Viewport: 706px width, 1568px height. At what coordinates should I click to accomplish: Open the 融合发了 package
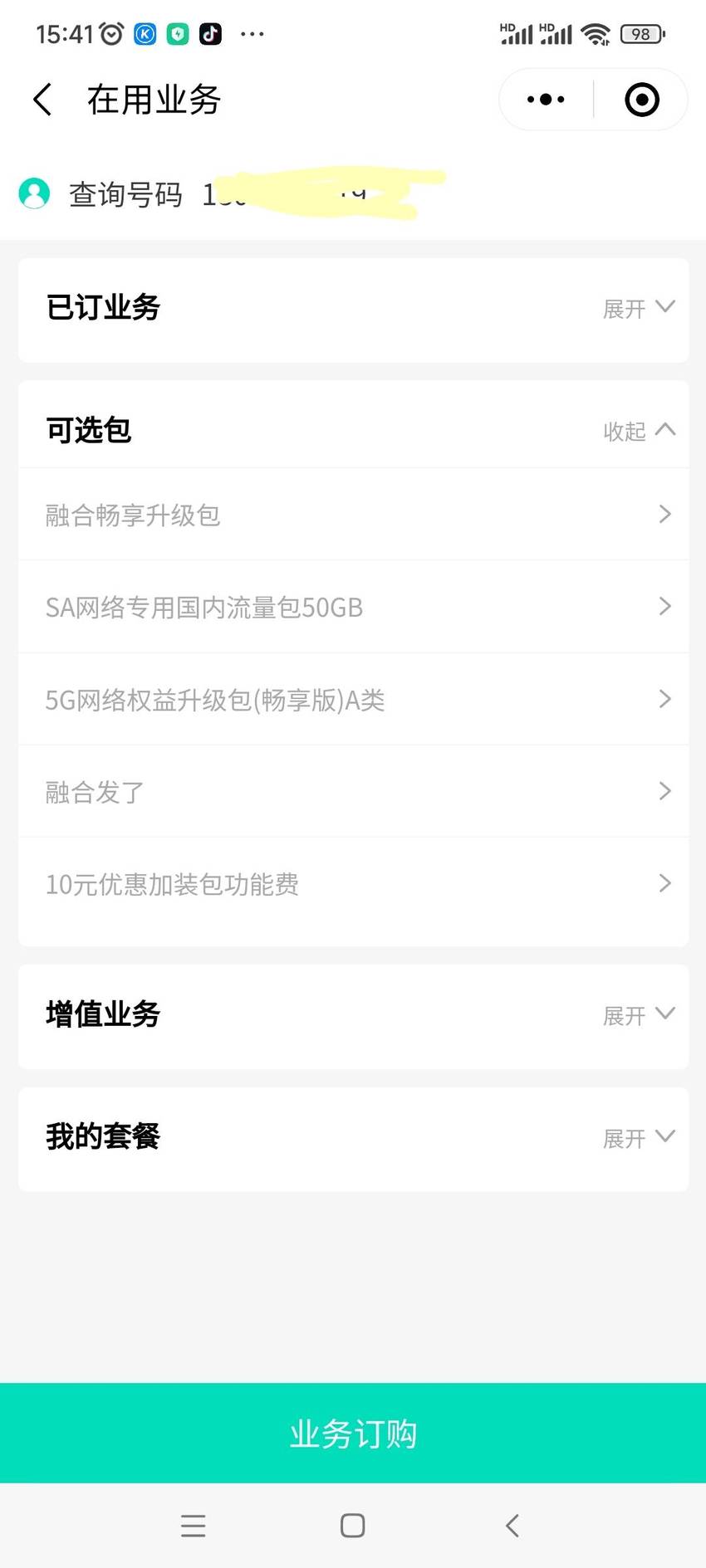click(x=354, y=792)
